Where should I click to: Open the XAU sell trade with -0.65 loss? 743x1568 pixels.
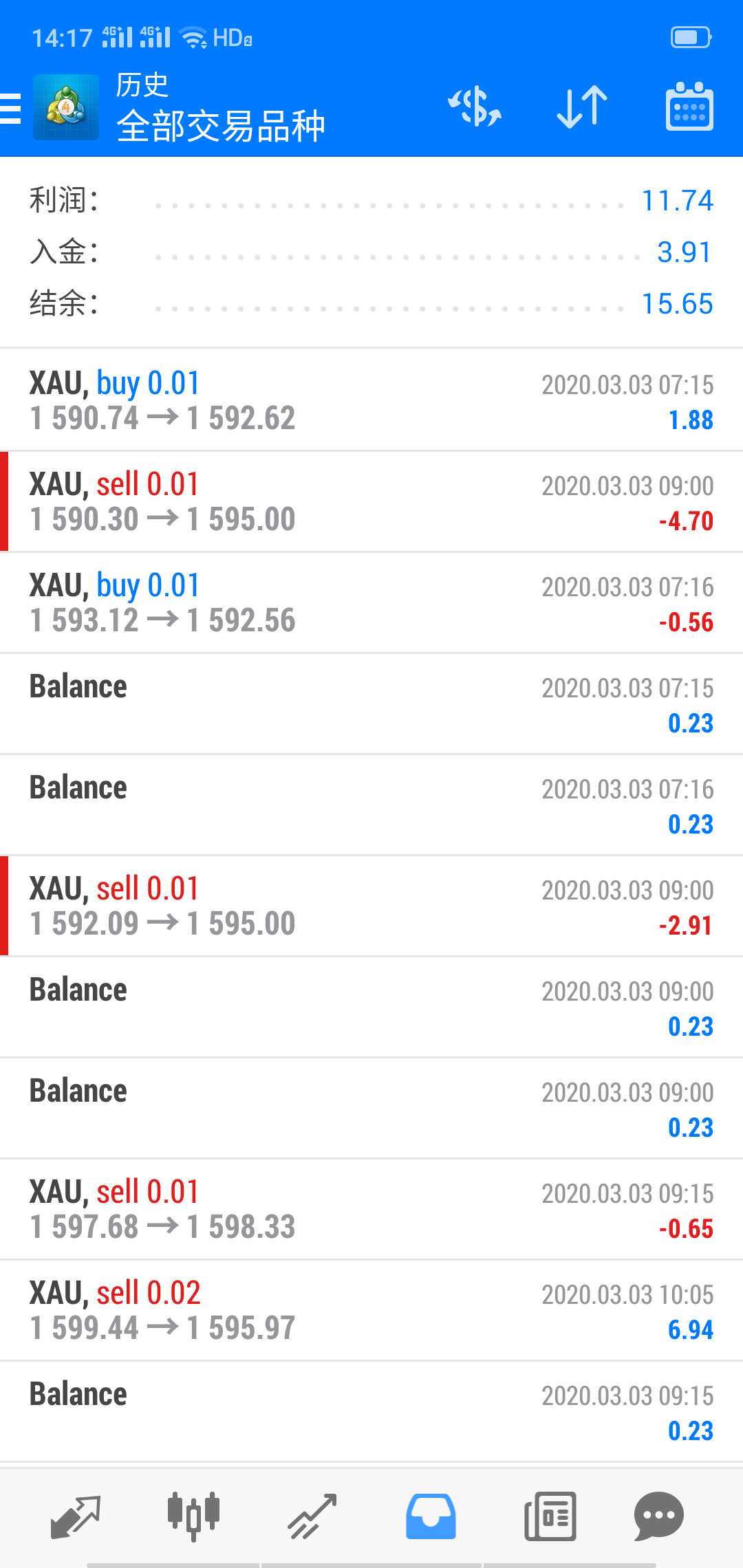[371, 1209]
